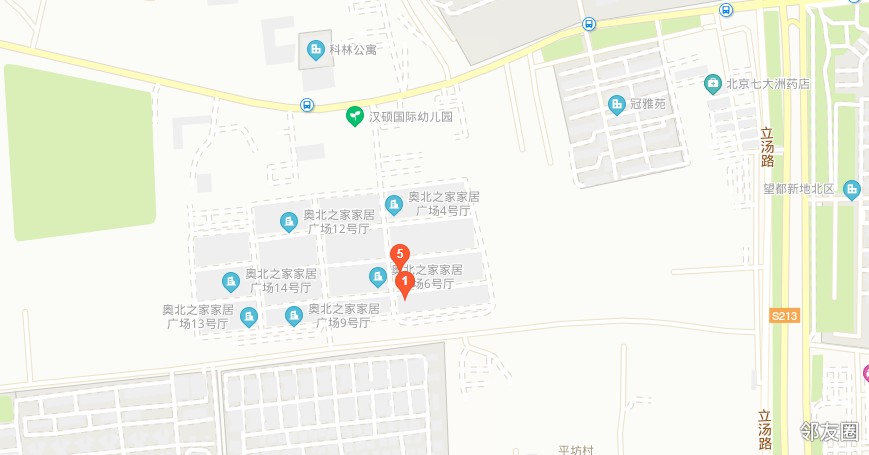The height and width of the screenshot is (455, 869).
Task: Tap the red marker numbered 5
Action: coord(399,255)
